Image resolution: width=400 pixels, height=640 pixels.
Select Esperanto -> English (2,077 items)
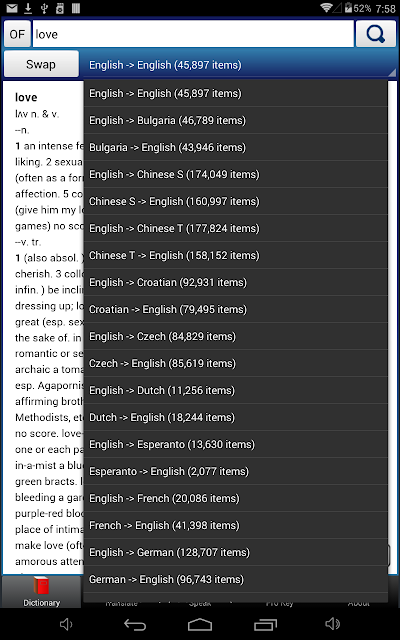point(236,471)
